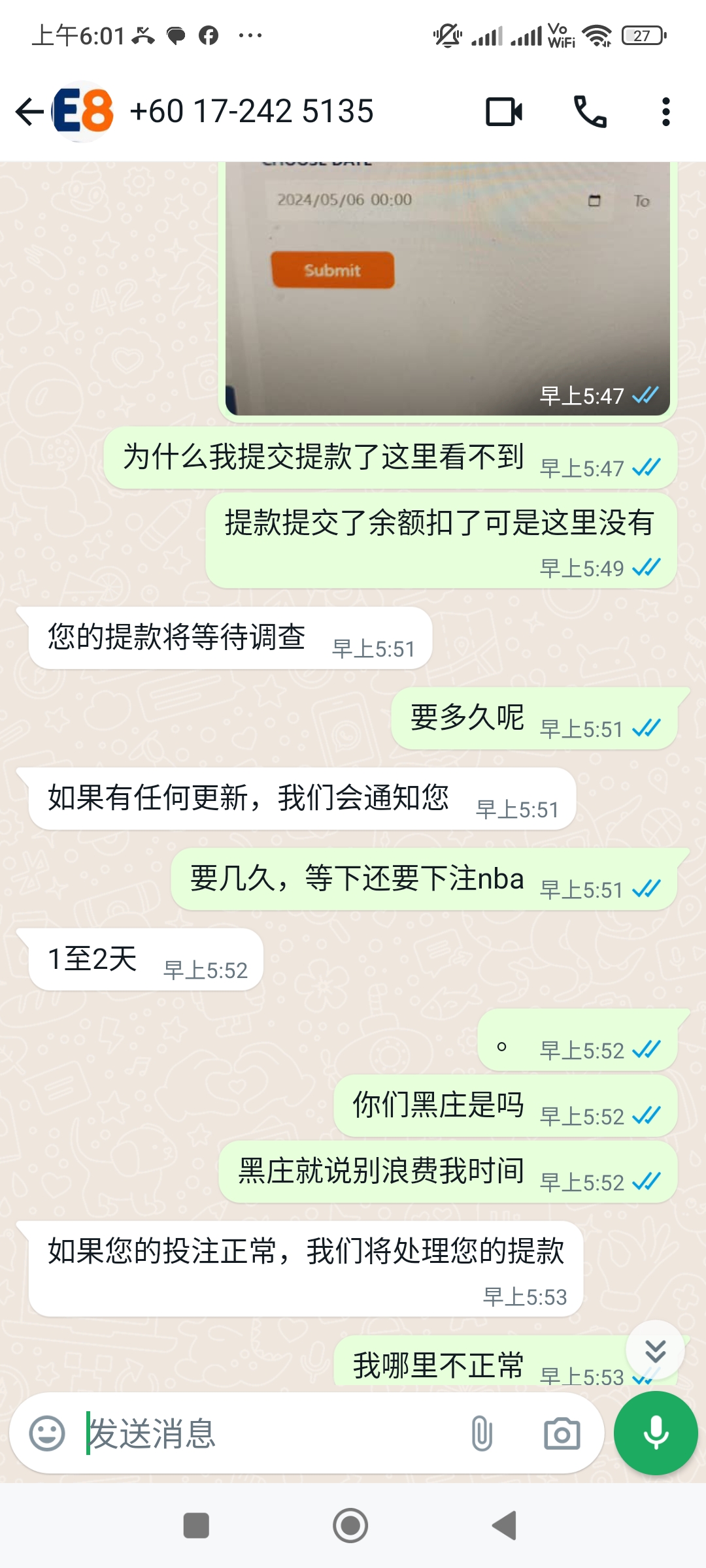Open contact info for +60 17-242 5135
The image size is (706, 1568).
[x=251, y=112]
